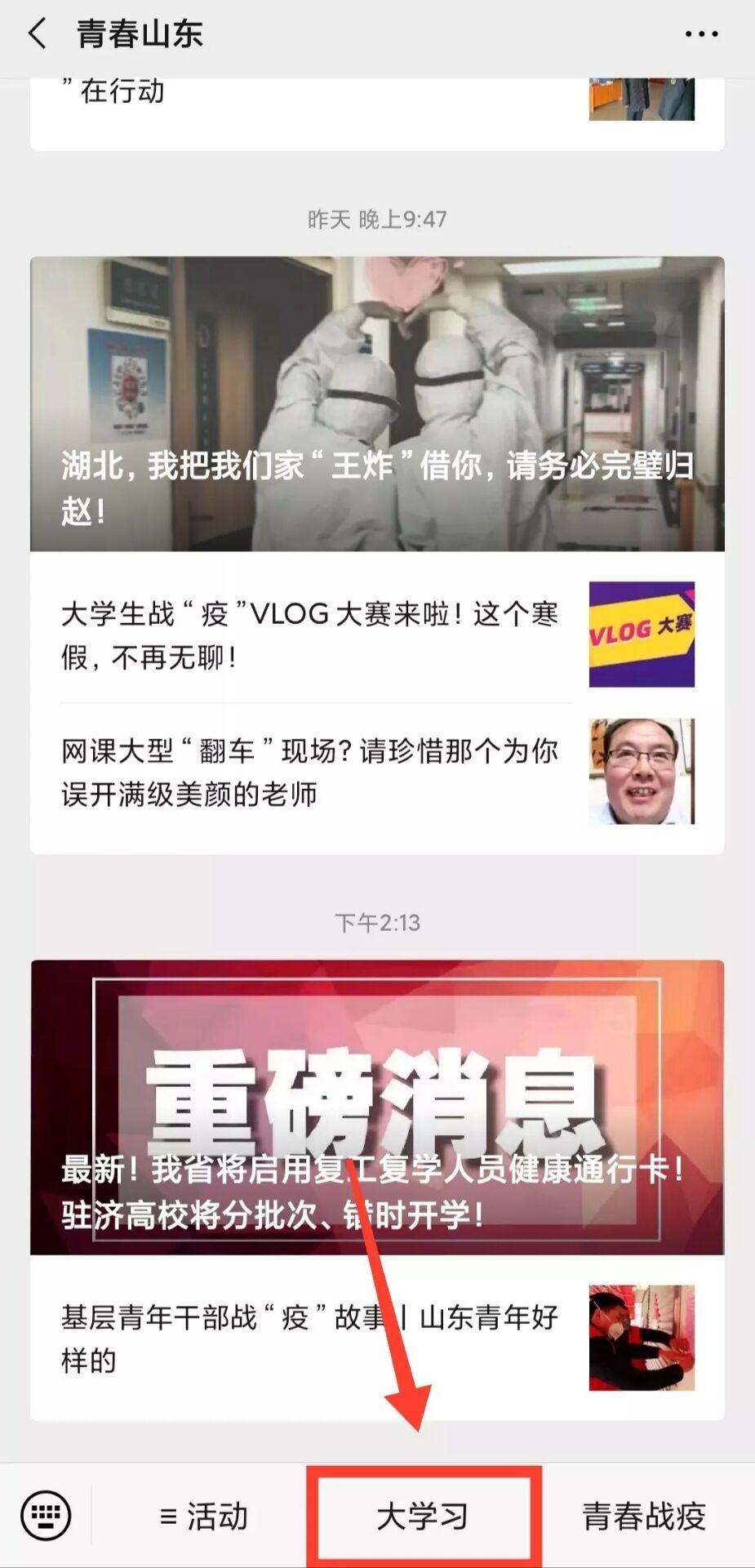Open the 湖北 "王炸" featured article

pos(377,404)
